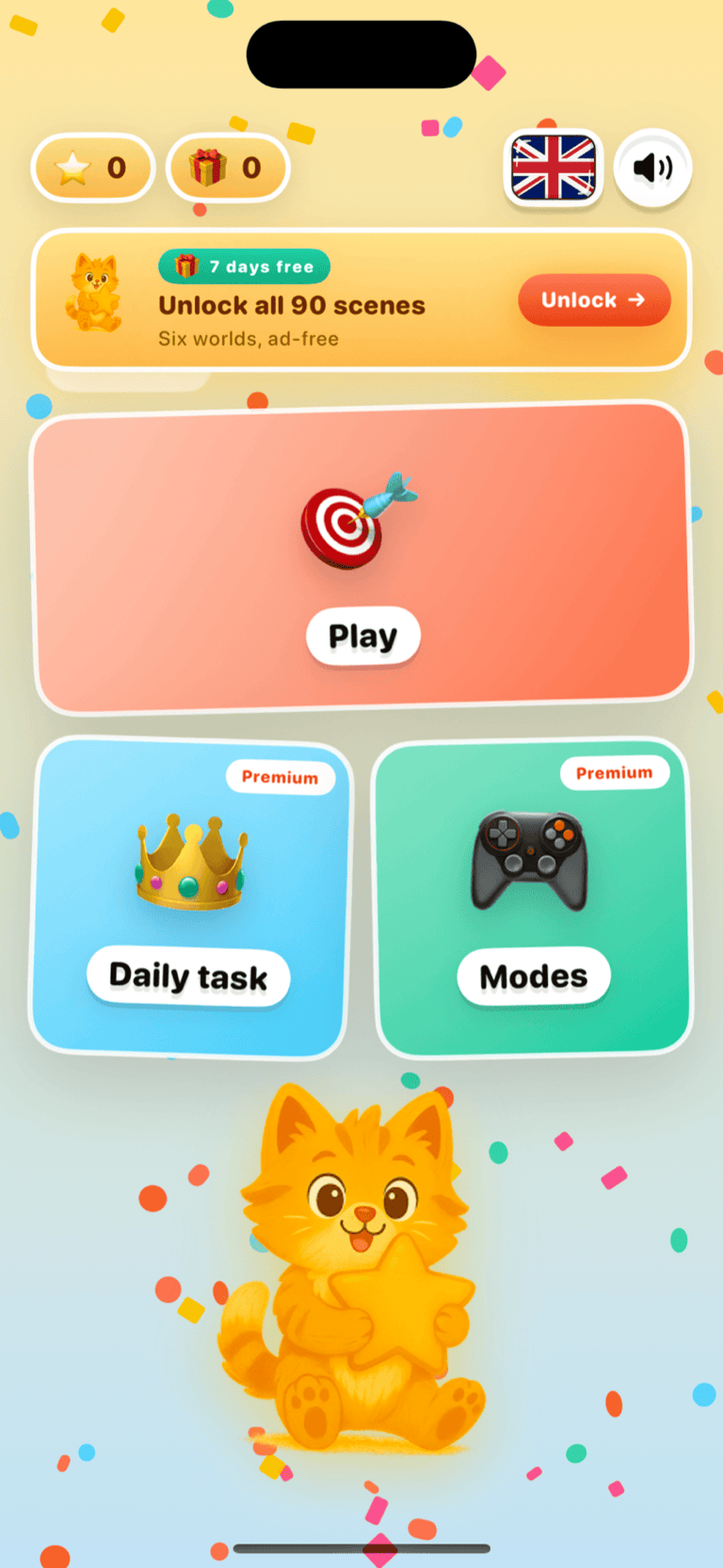Open the gift box counter
This screenshot has width=723, height=1568.
point(228,169)
